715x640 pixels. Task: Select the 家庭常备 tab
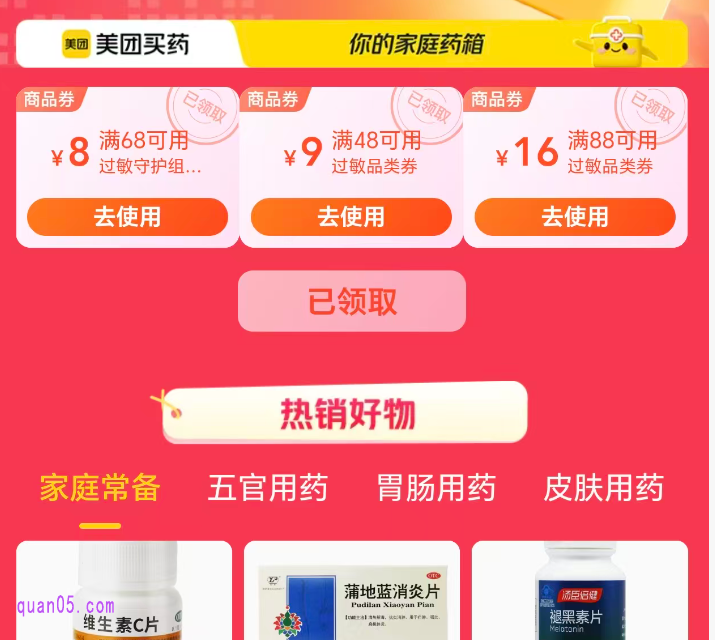click(100, 488)
